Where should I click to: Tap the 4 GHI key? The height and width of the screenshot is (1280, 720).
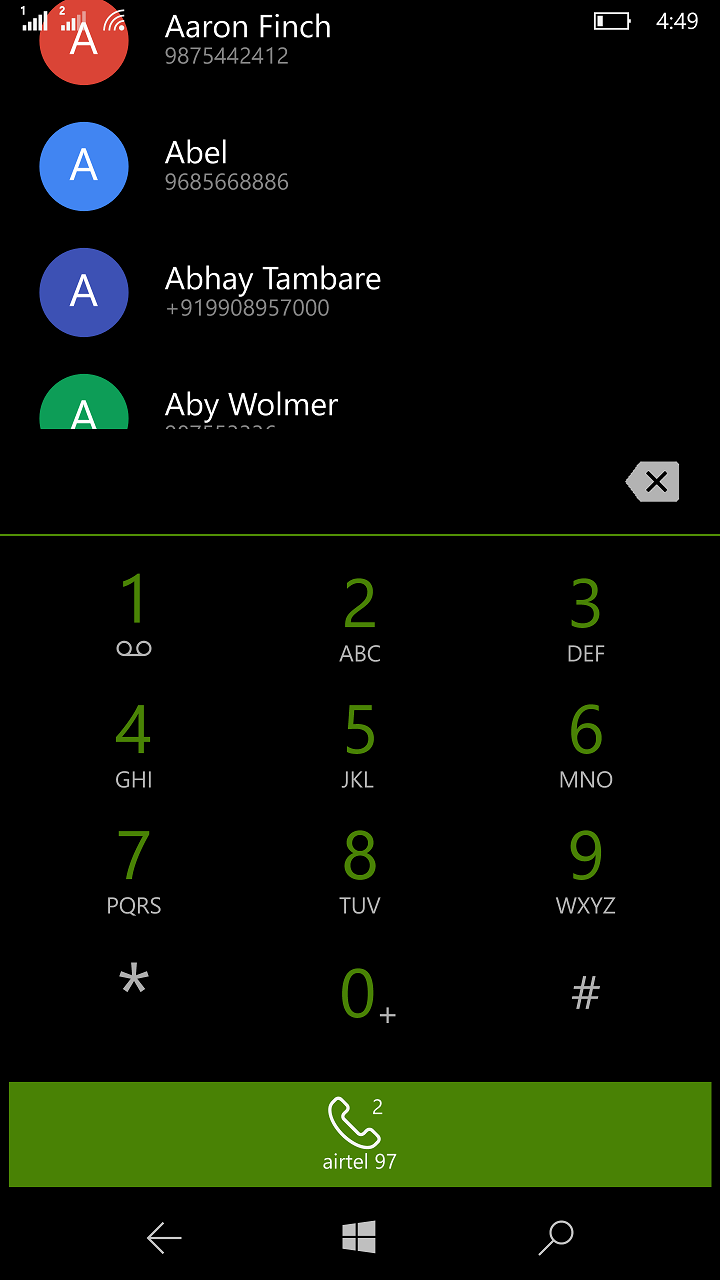(134, 744)
